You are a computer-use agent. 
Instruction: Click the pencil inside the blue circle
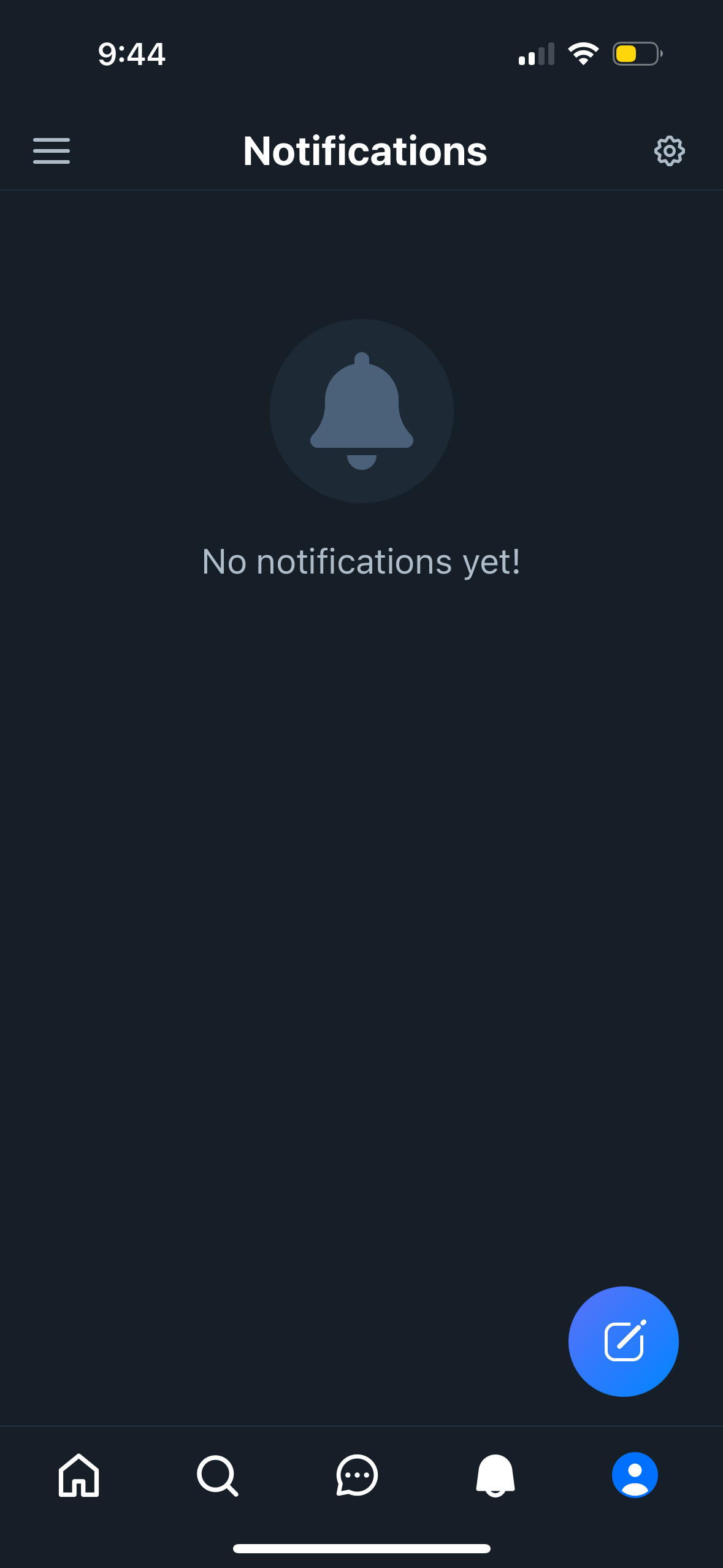623,1341
